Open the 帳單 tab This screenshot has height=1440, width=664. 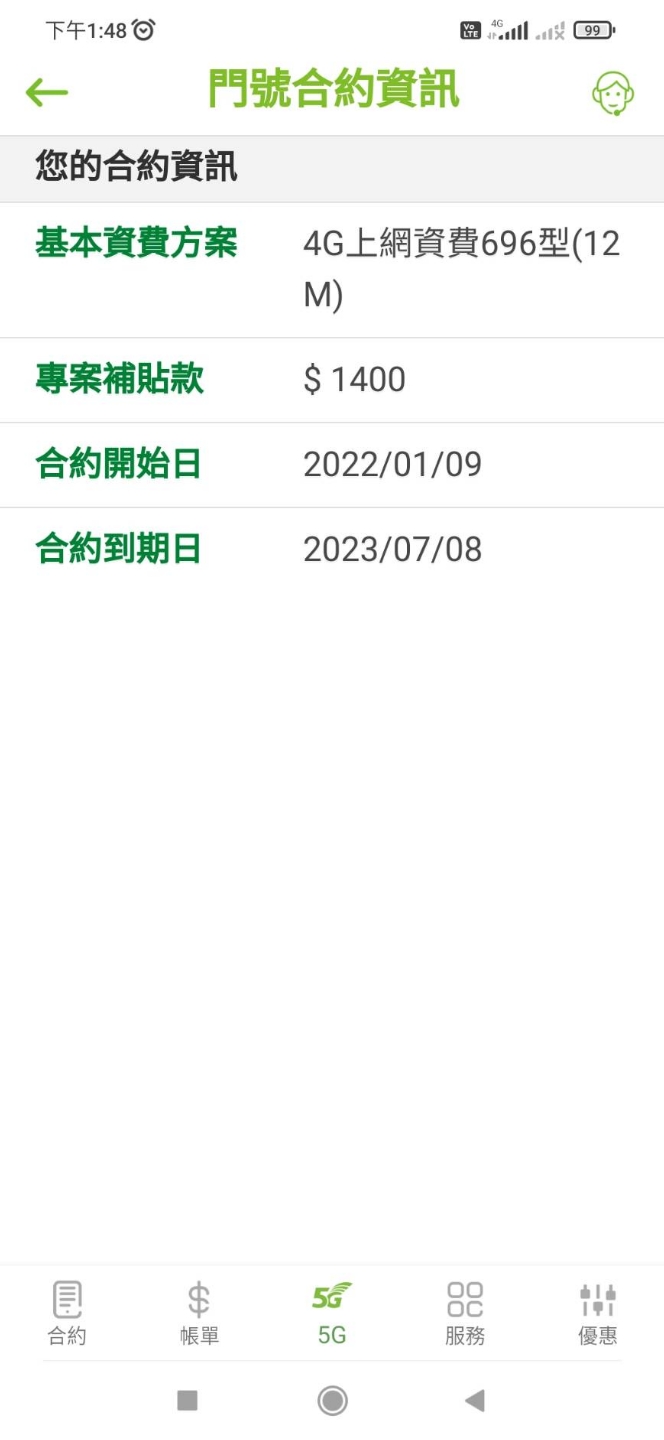[x=199, y=1313]
